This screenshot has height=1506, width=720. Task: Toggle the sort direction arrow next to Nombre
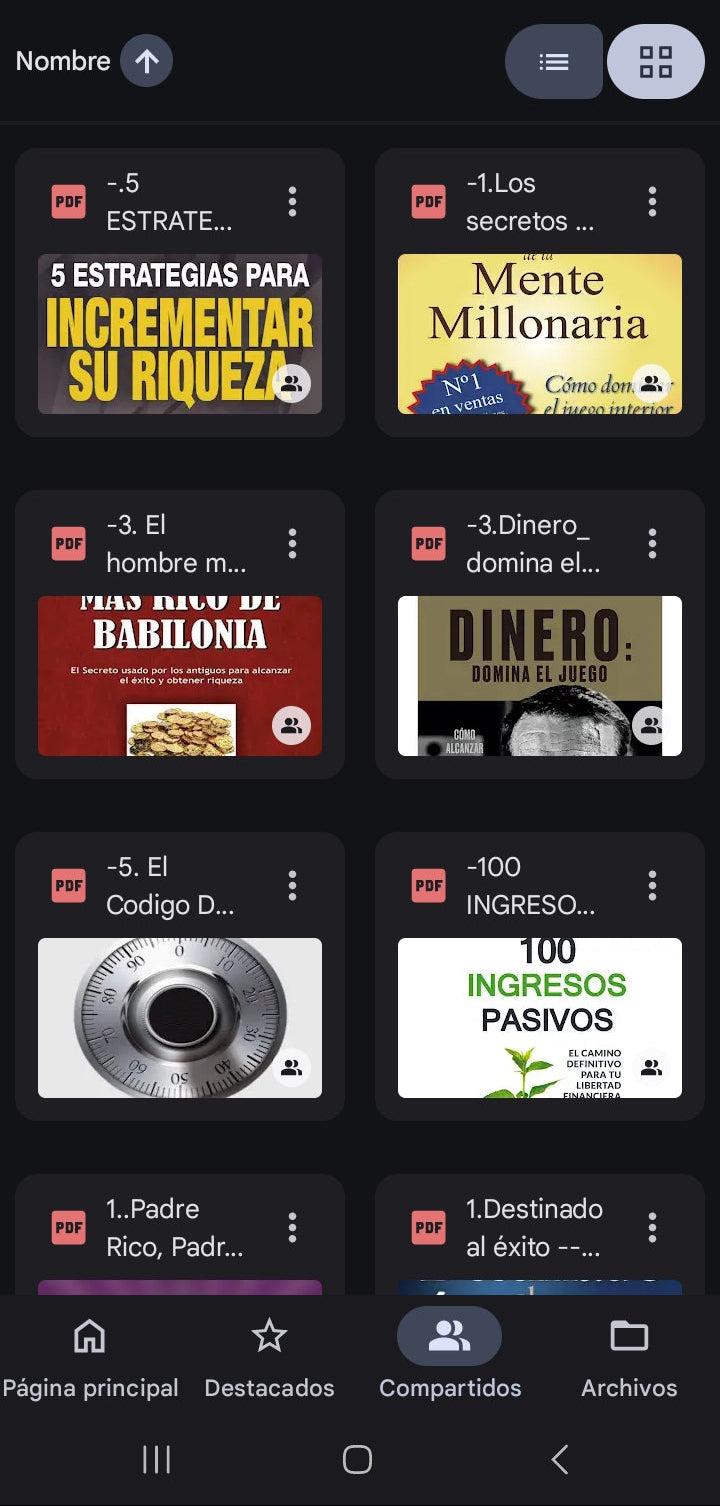[x=147, y=61]
